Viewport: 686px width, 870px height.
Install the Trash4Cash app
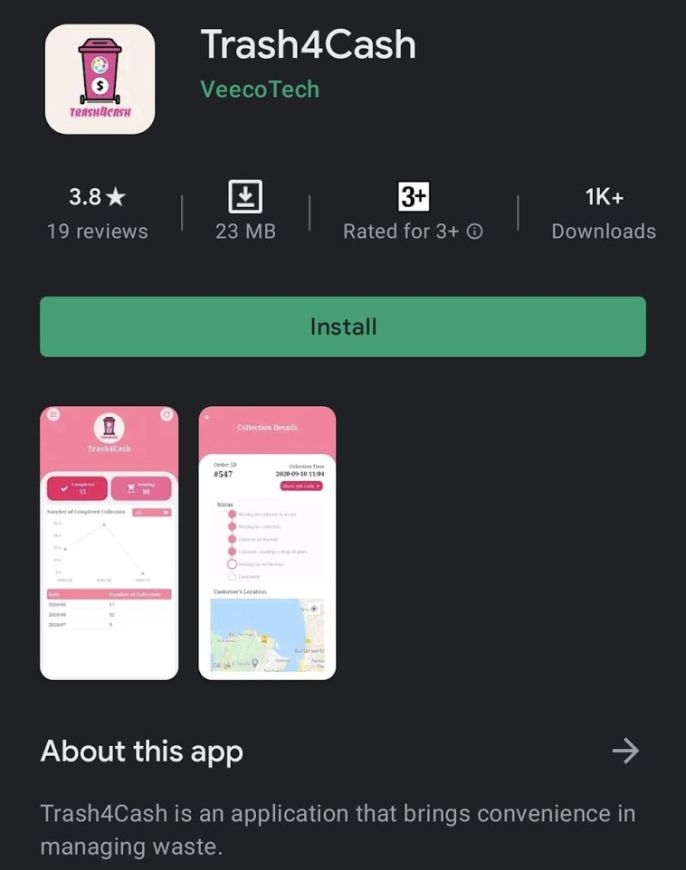pyautogui.click(x=343, y=327)
